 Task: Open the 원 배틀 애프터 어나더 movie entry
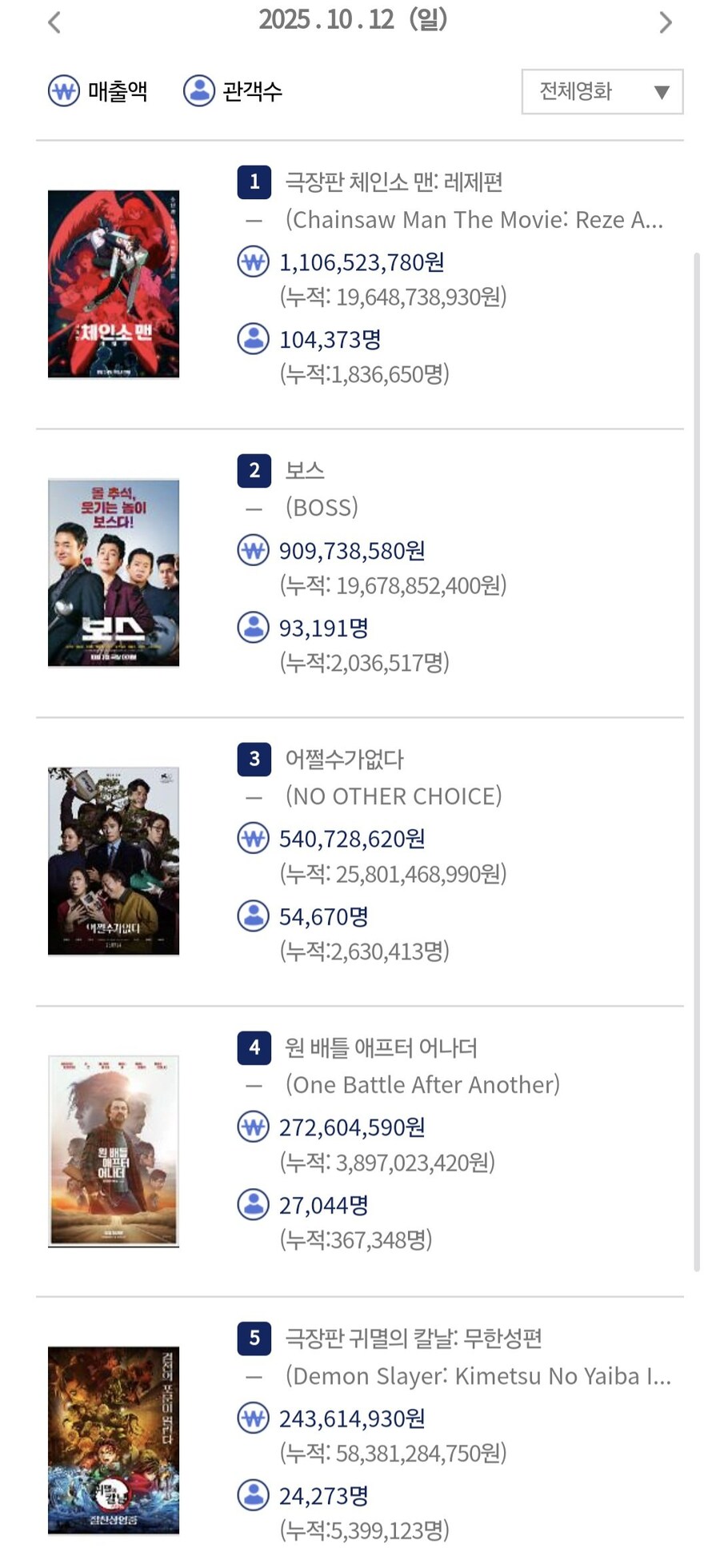(381, 1047)
